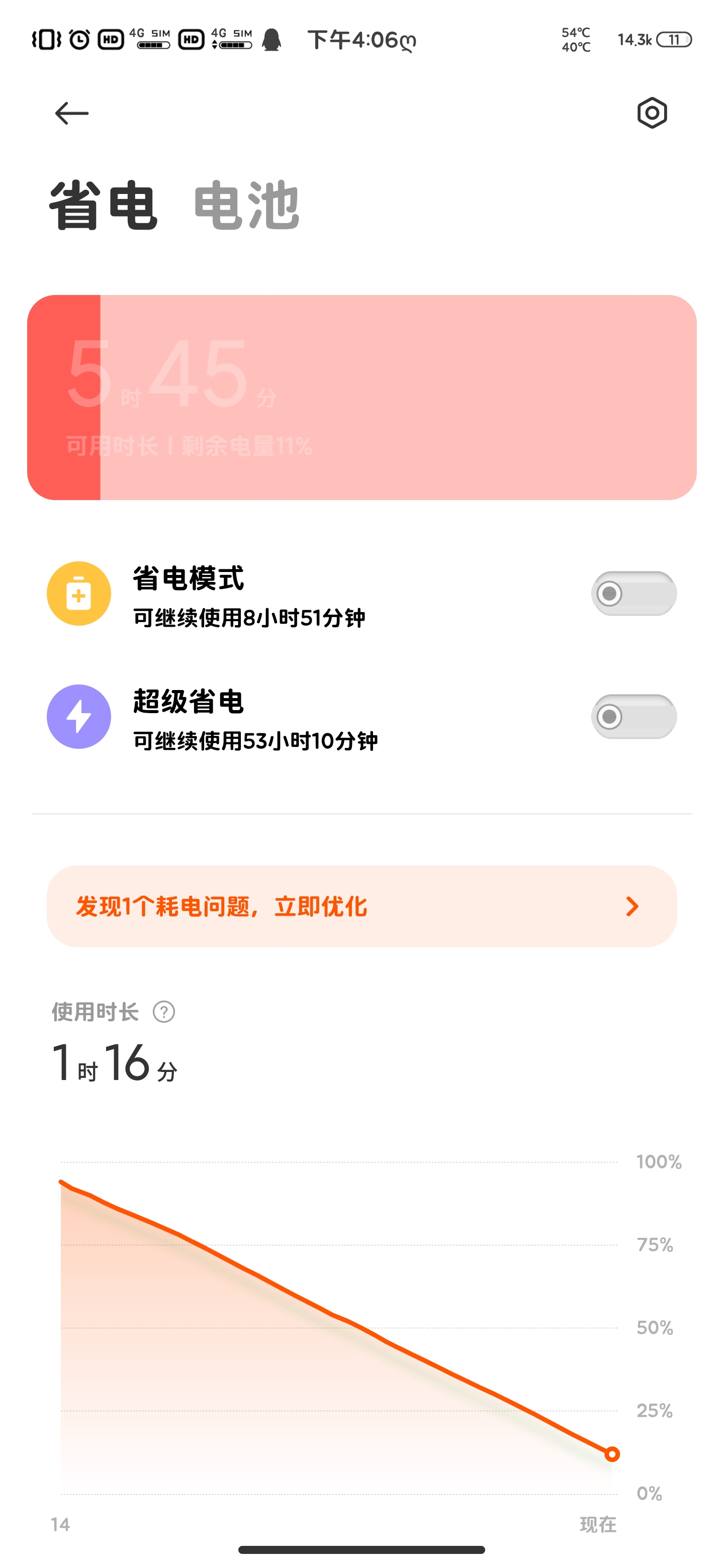The image size is (724, 1568).
Task: Tap the help icon beside 使用时长
Action: pos(164,1012)
